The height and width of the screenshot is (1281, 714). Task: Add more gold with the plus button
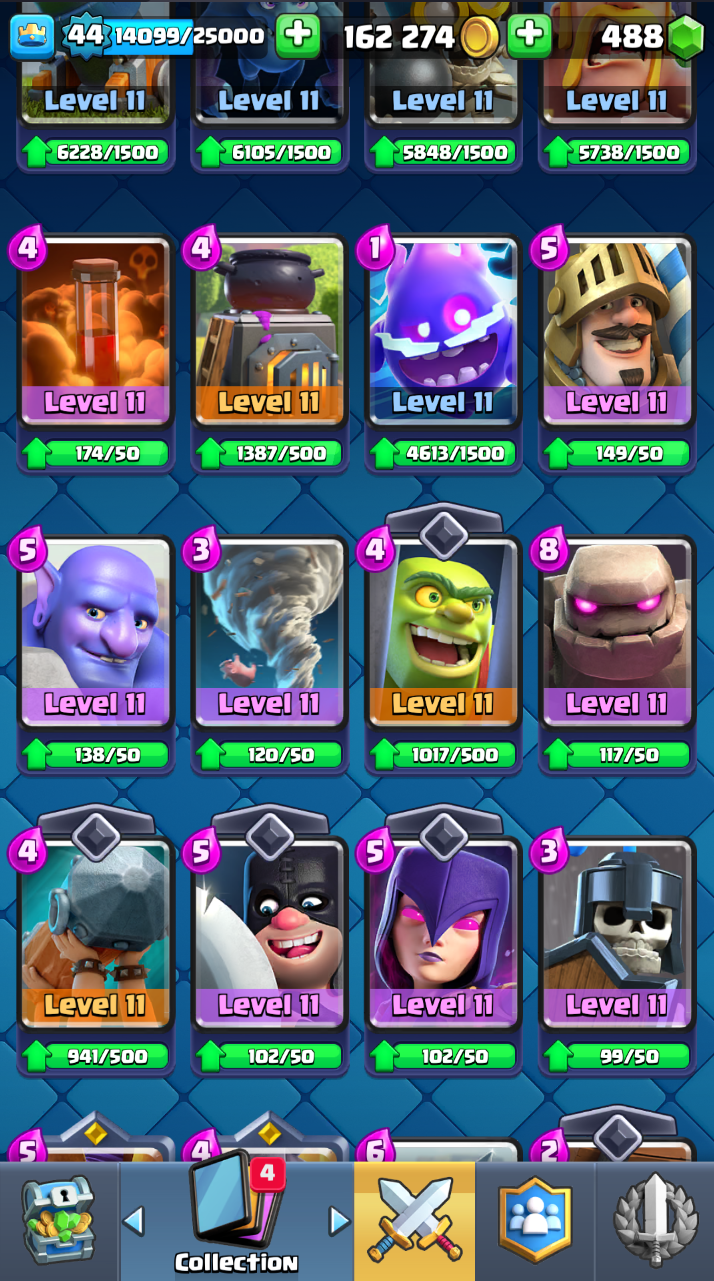(x=529, y=36)
